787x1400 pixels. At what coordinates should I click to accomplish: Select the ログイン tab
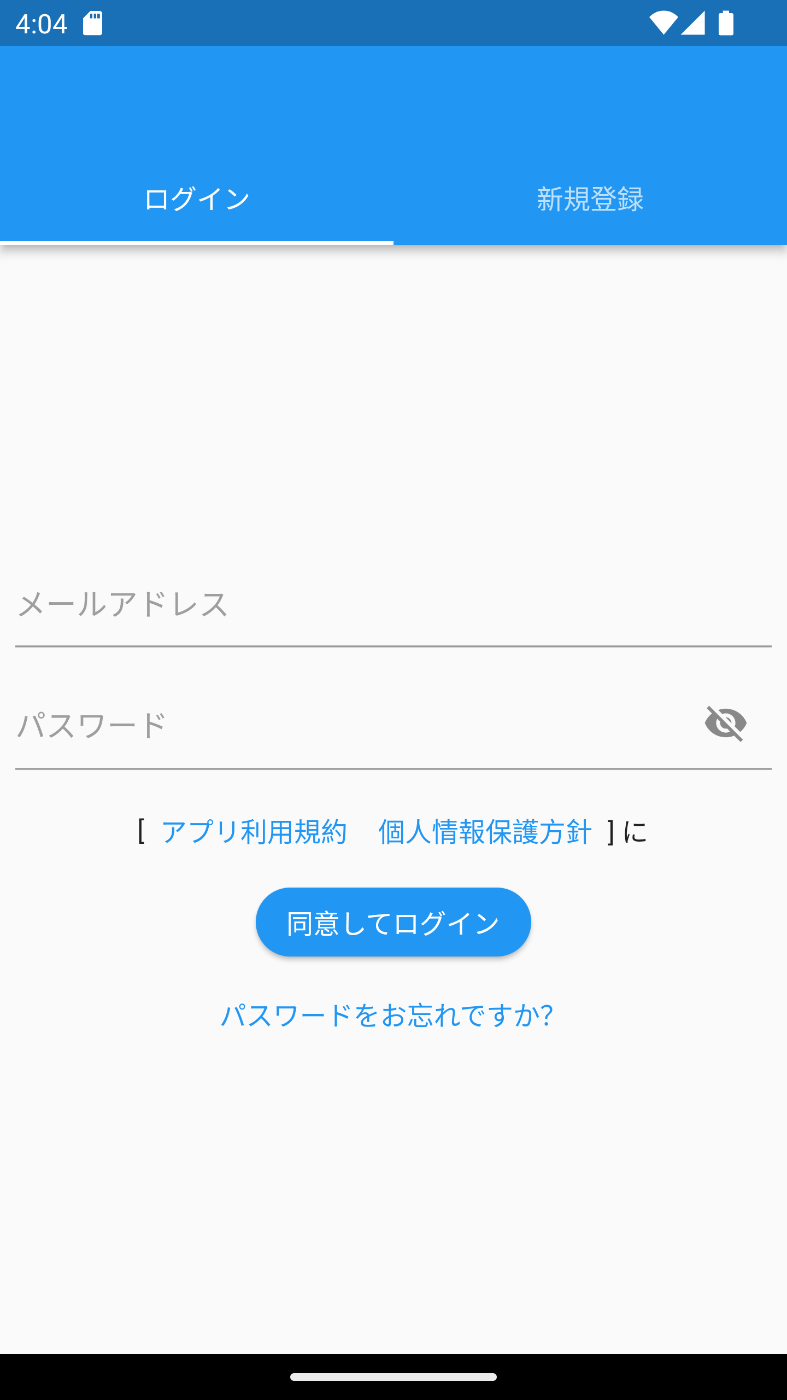(x=197, y=199)
